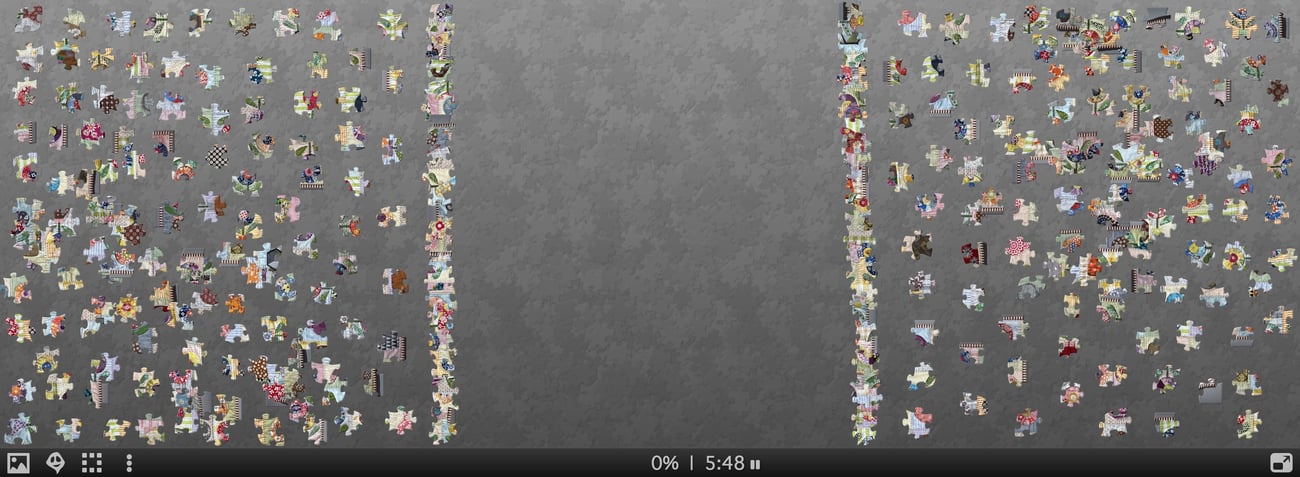The image size is (1300, 477).
Task: Show the puzzle preview image
Action: tap(18, 463)
